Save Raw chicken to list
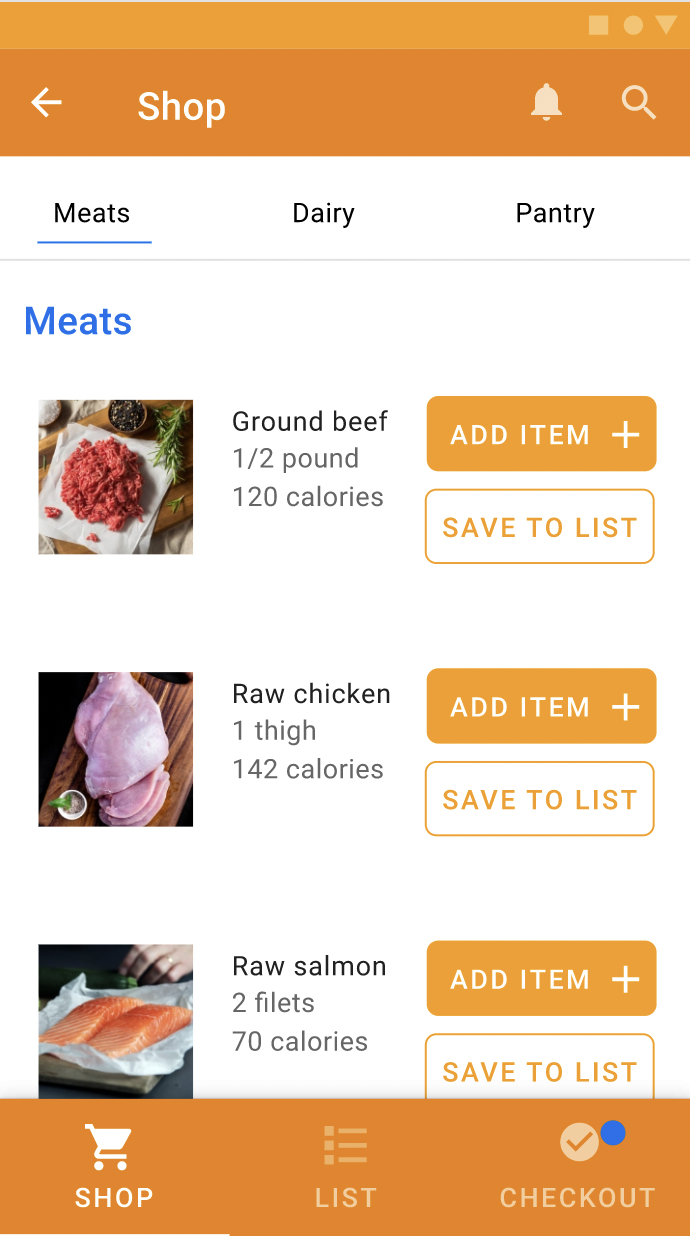Image resolution: width=690 pixels, height=1236 pixels. tap(540, 799)
